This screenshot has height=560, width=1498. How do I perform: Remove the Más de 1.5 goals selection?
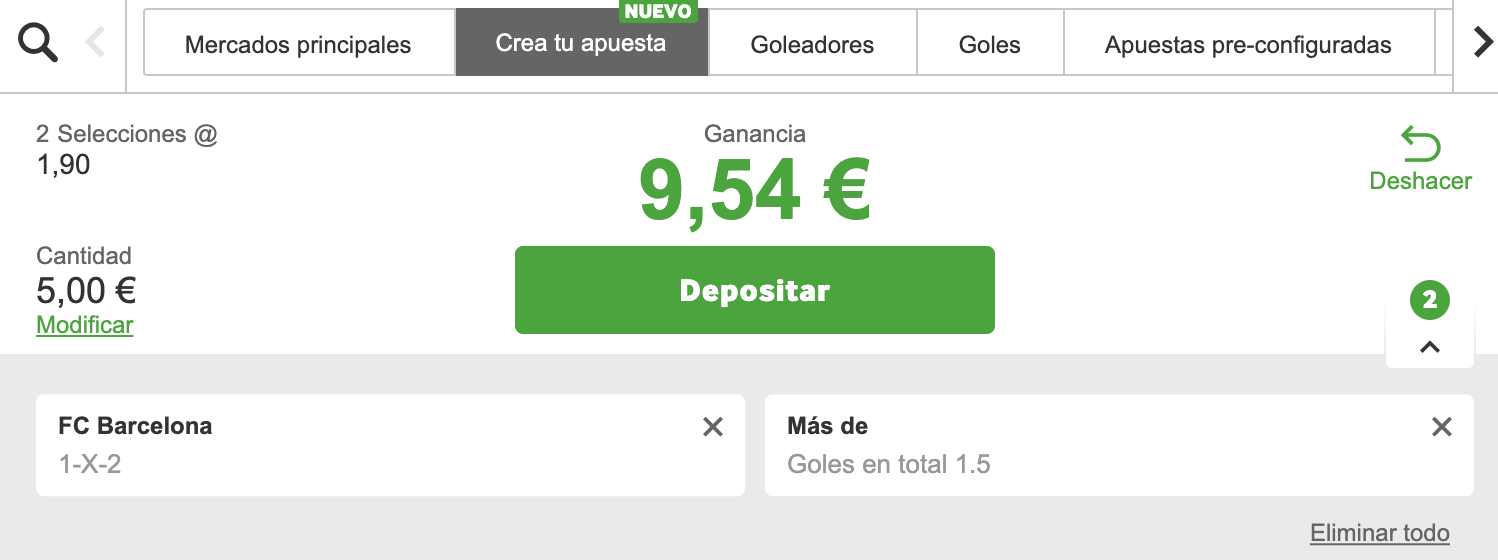(1441, 427)
